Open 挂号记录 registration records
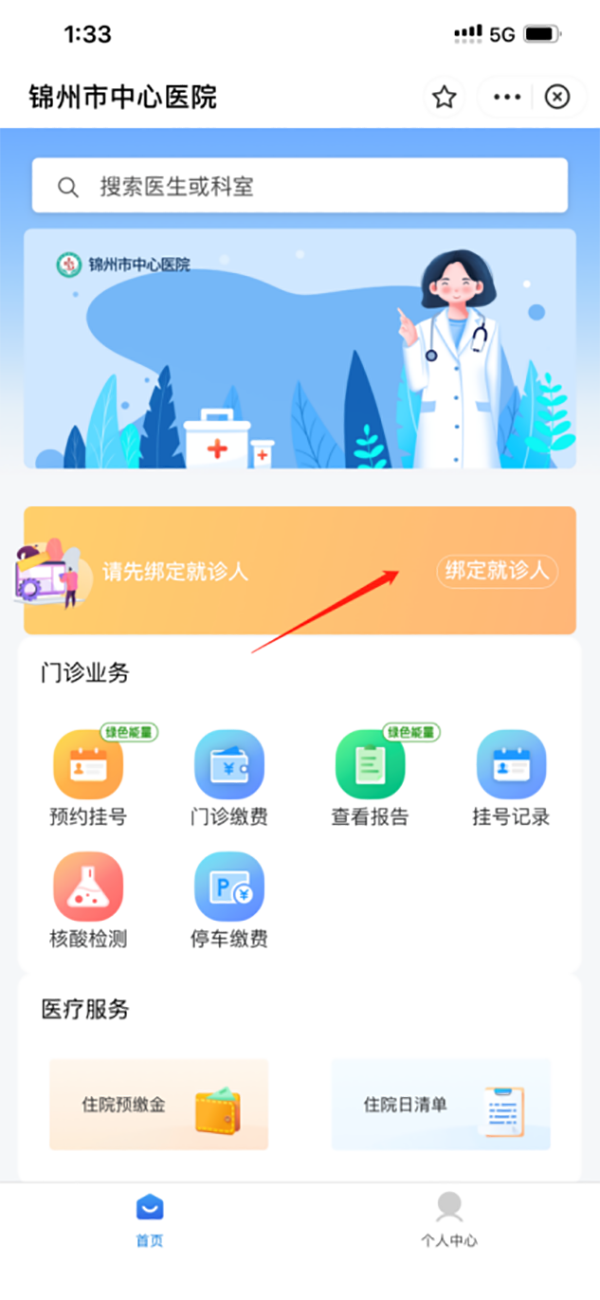Screen dimensions: 600x1300 point(511,777)
